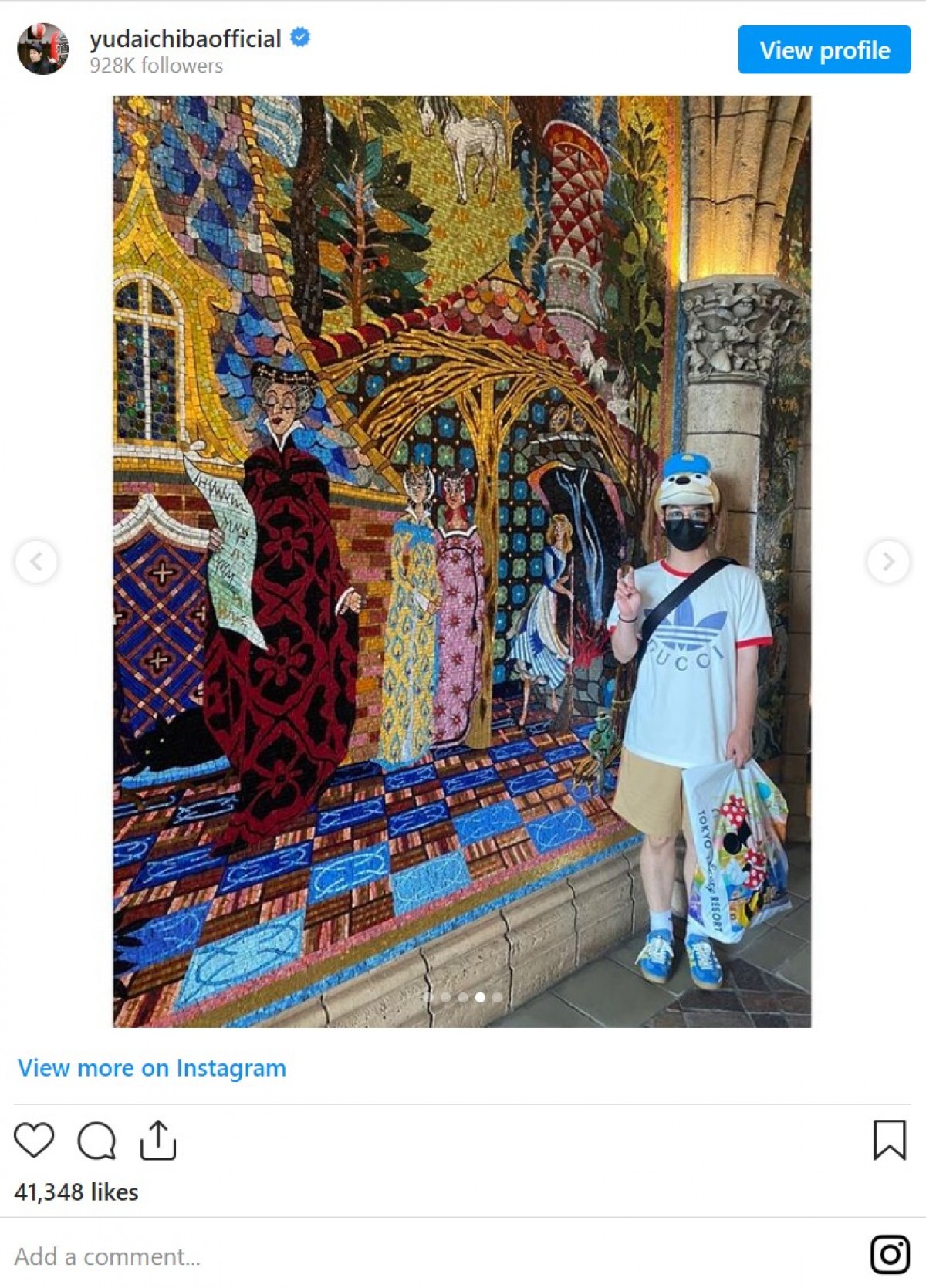Open the yudaichibaofficial username link
Image resolution: width=926 pixels, height=1288 pixels.
(x=185, y=39)
